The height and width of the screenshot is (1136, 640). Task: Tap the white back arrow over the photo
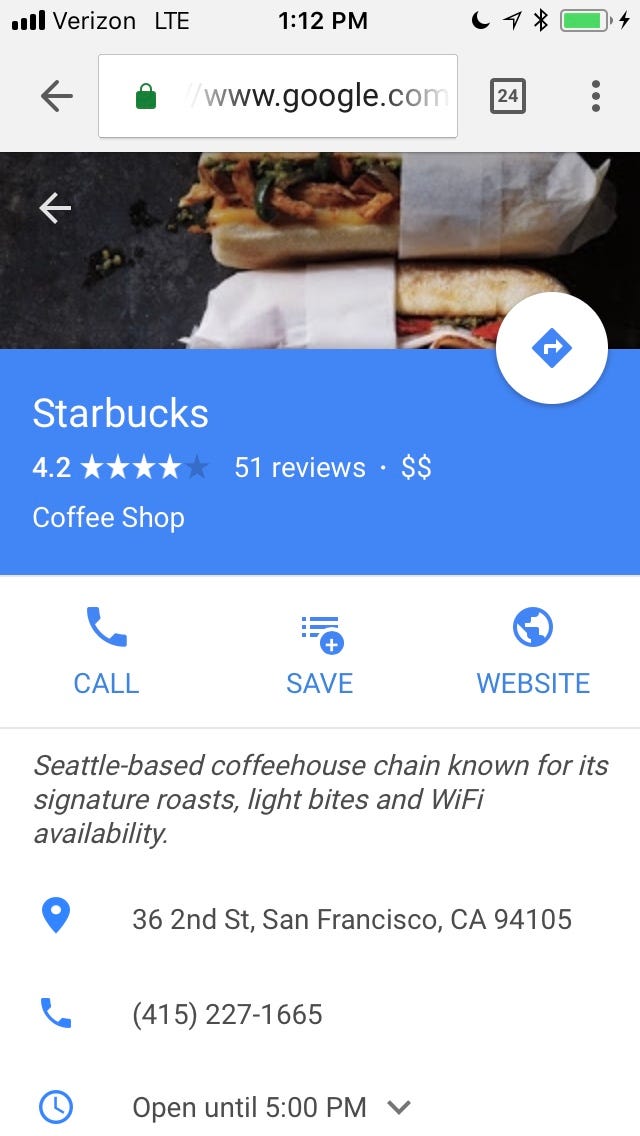pyautogui.click(x=55, y=208)
